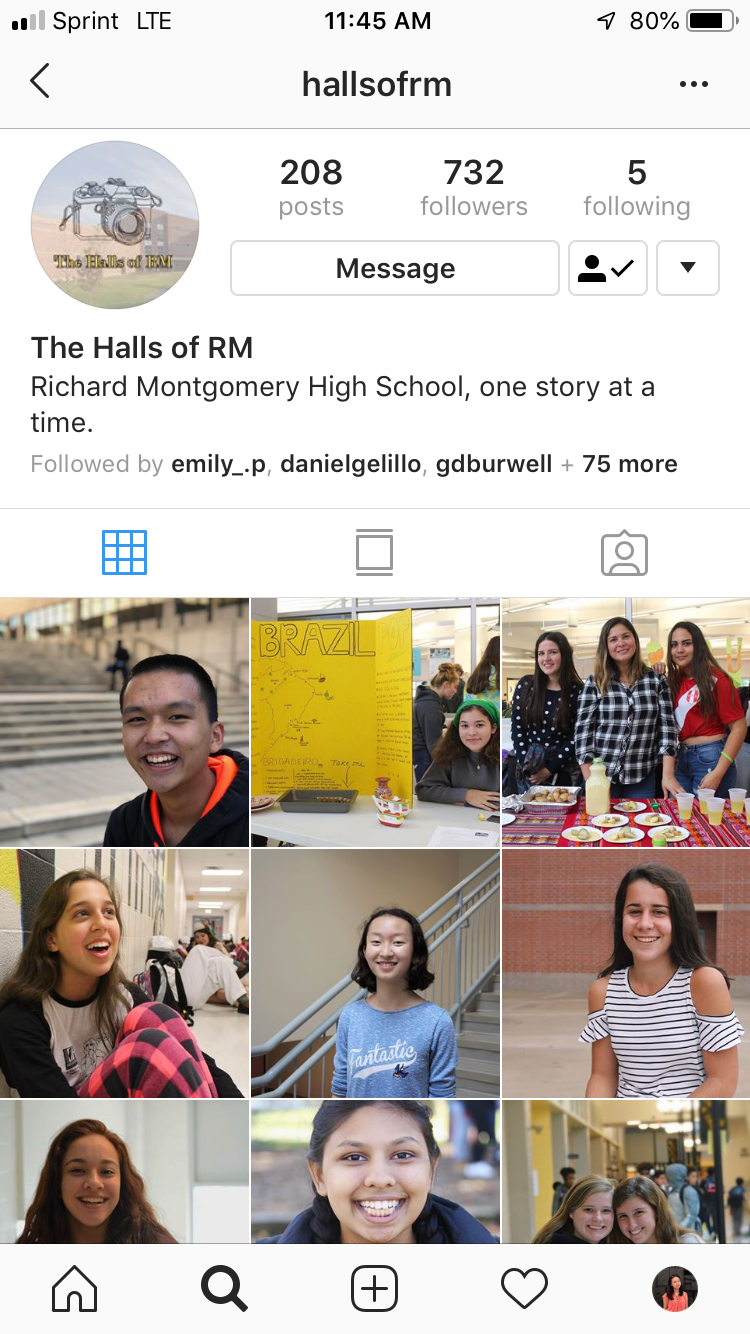Open the 5 following list
This screenshot has height=1334, width=750.
(637, 187)
